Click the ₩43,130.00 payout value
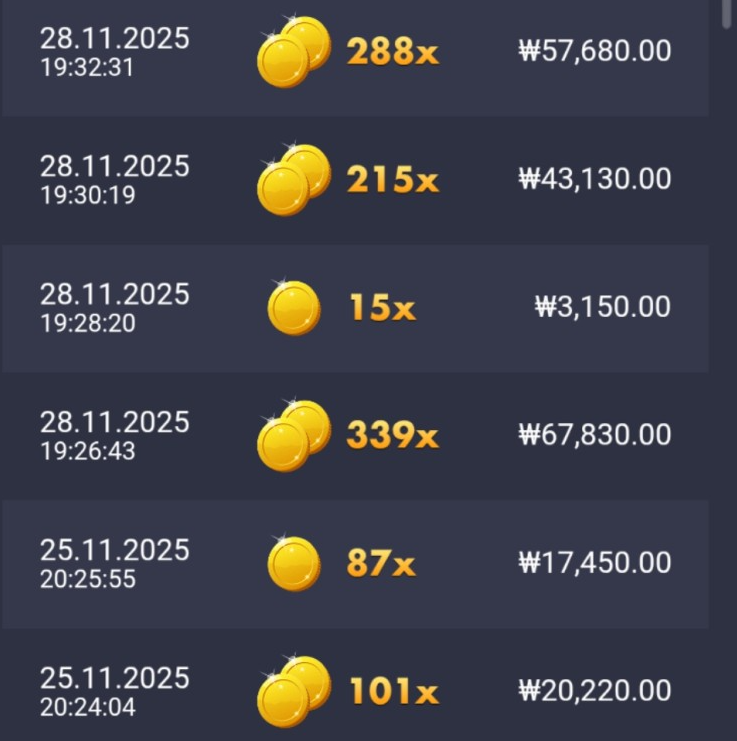 tap(597, 179)
